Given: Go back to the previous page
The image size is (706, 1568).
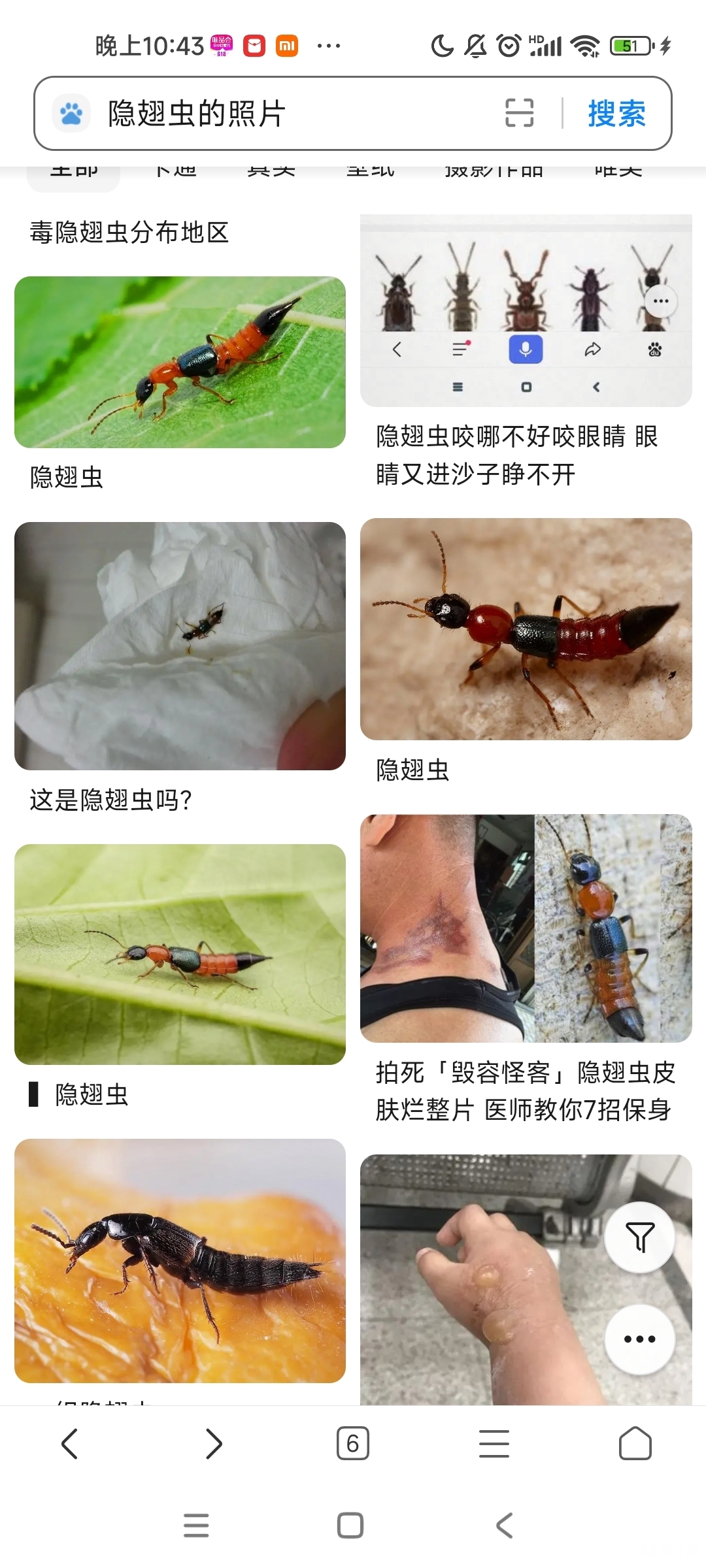Looking at the screenshot, I should (70, 1443).
